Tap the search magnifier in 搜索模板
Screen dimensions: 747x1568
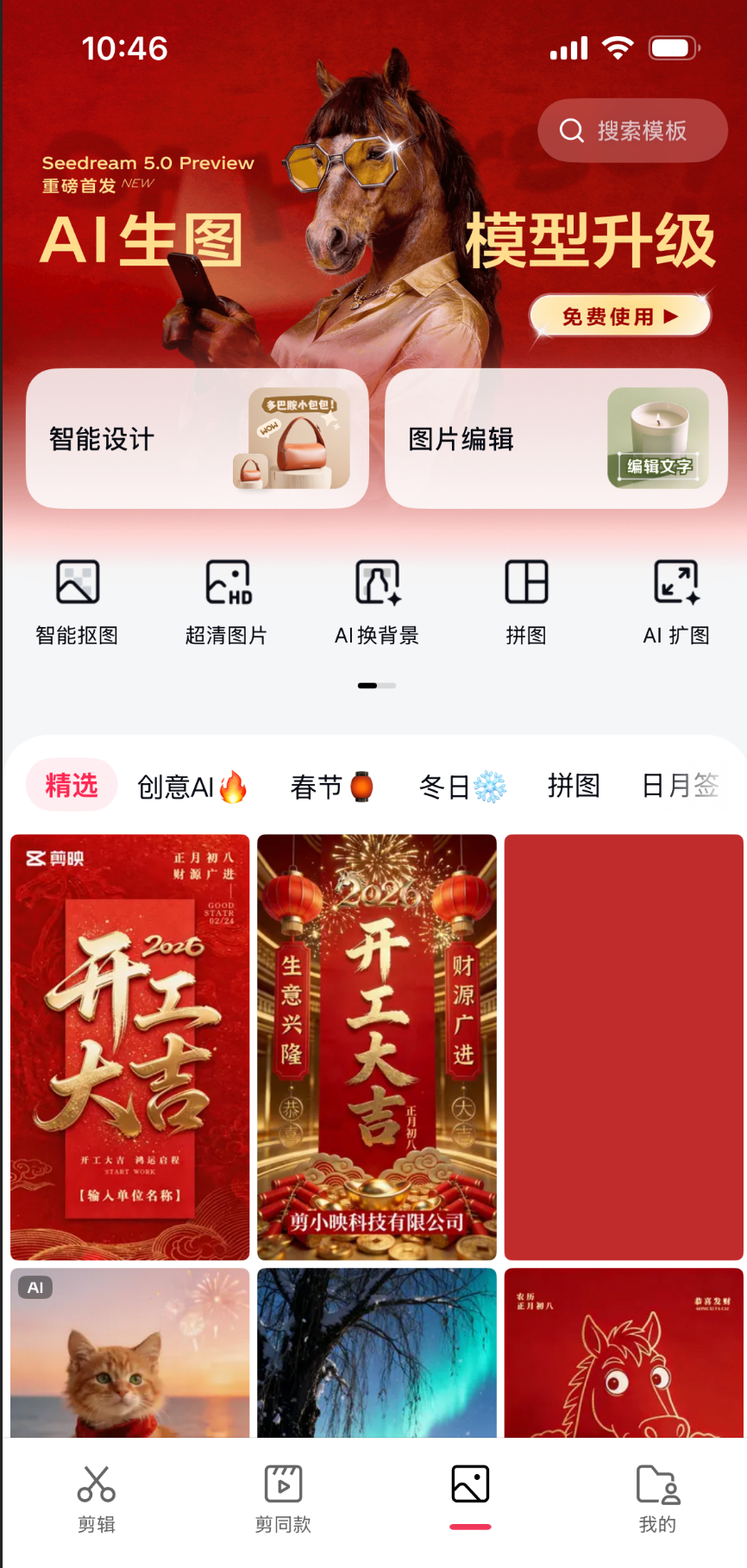coord(571,130)
